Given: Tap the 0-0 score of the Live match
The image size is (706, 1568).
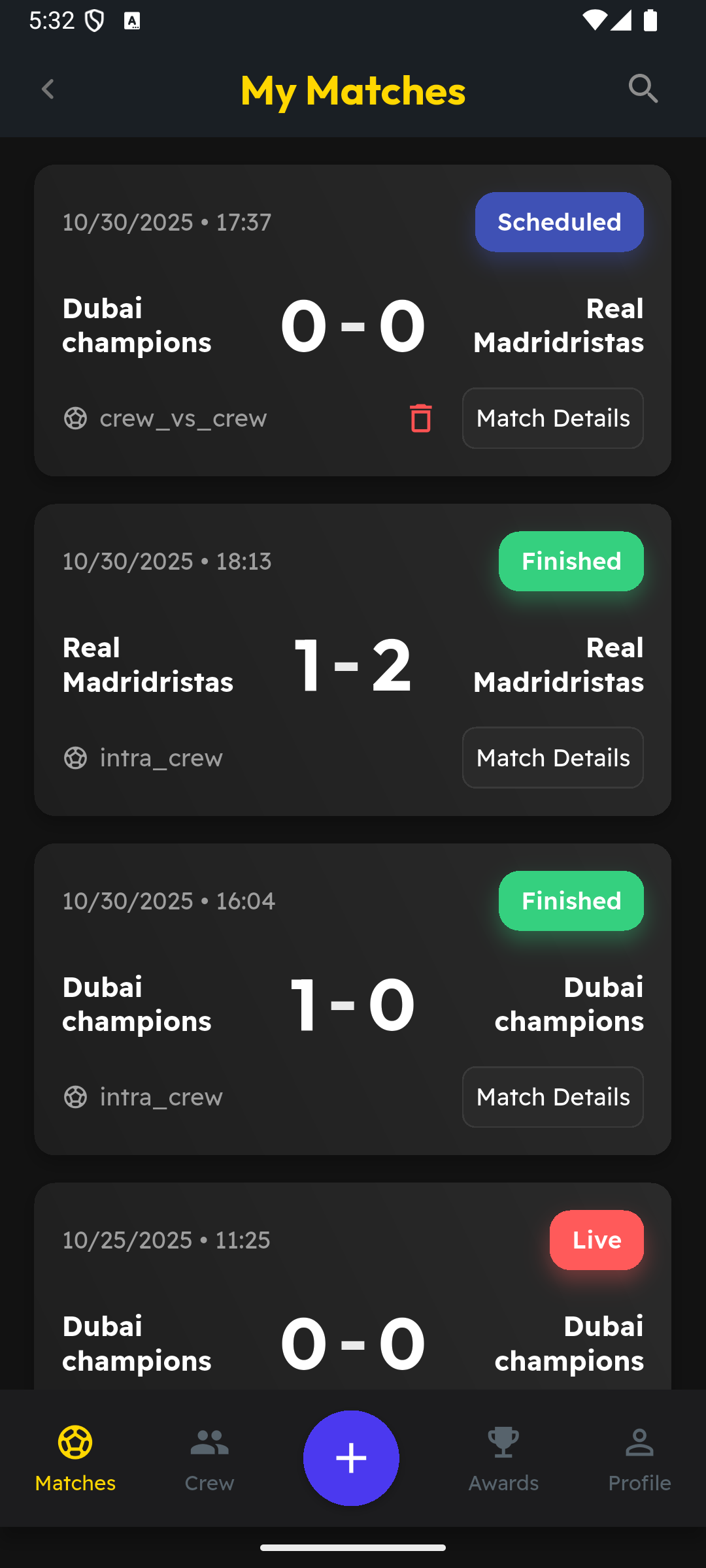Looking at the screenshot, I should [352, 1343].
